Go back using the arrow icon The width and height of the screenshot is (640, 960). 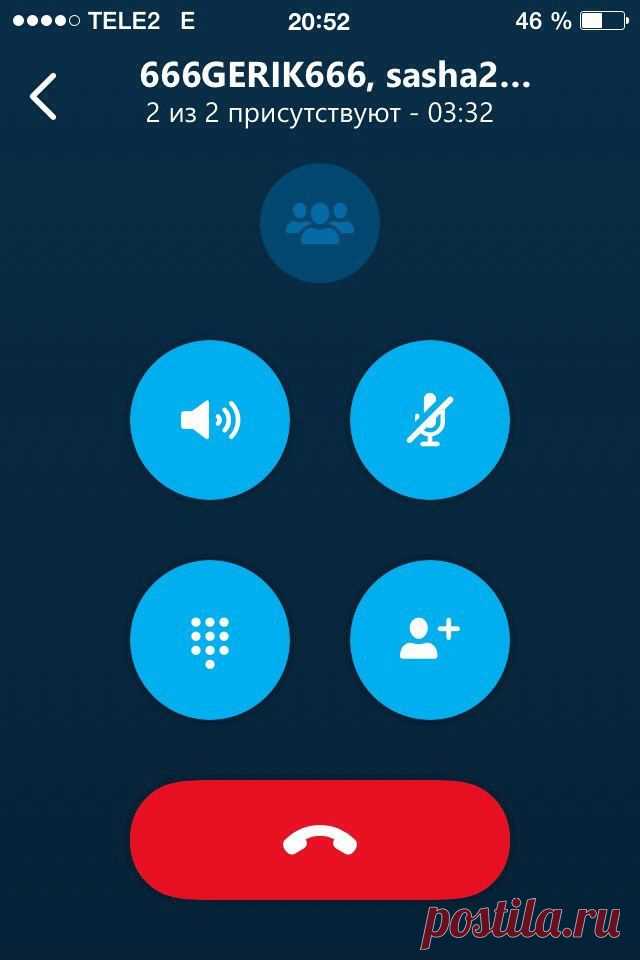[x=43, y=97]
